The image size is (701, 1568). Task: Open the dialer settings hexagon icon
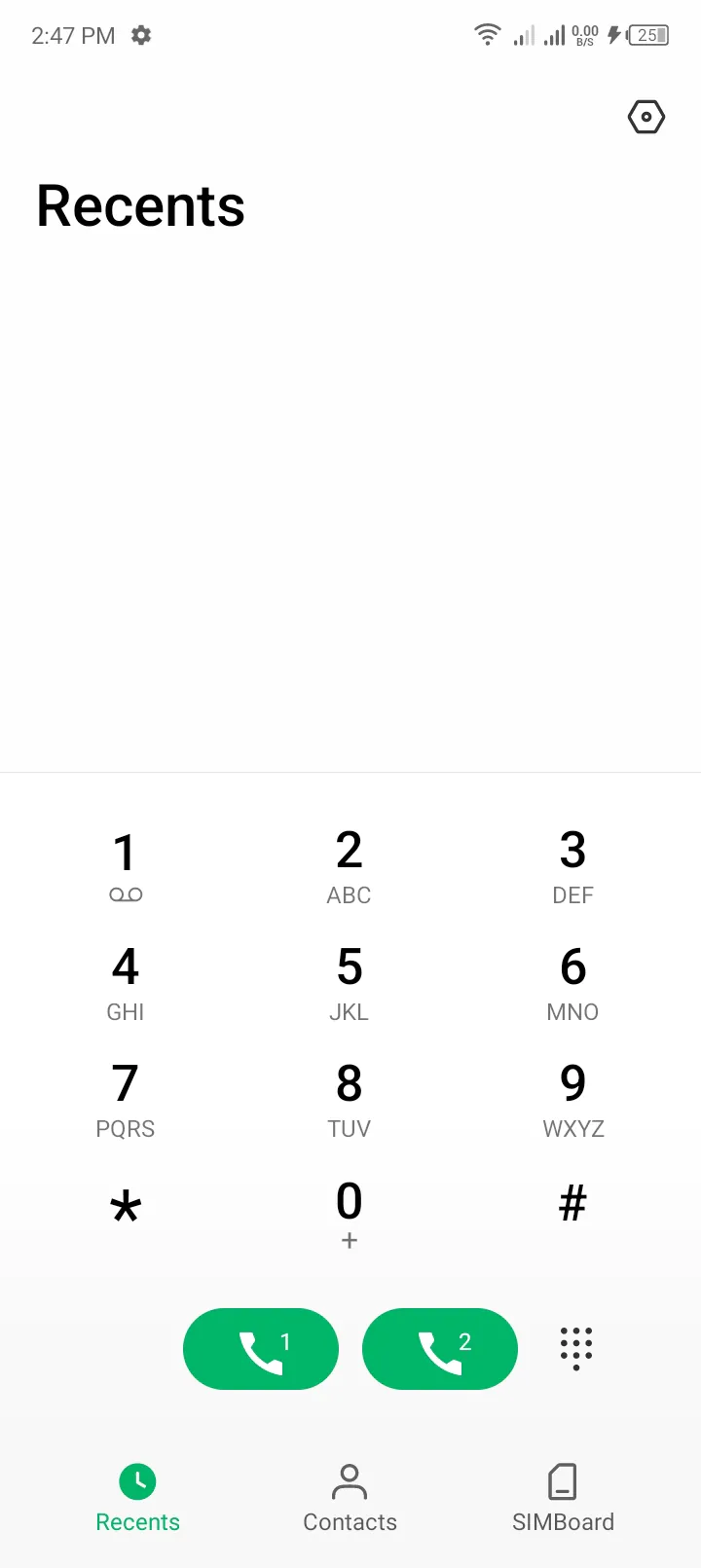tap(646, 117)
